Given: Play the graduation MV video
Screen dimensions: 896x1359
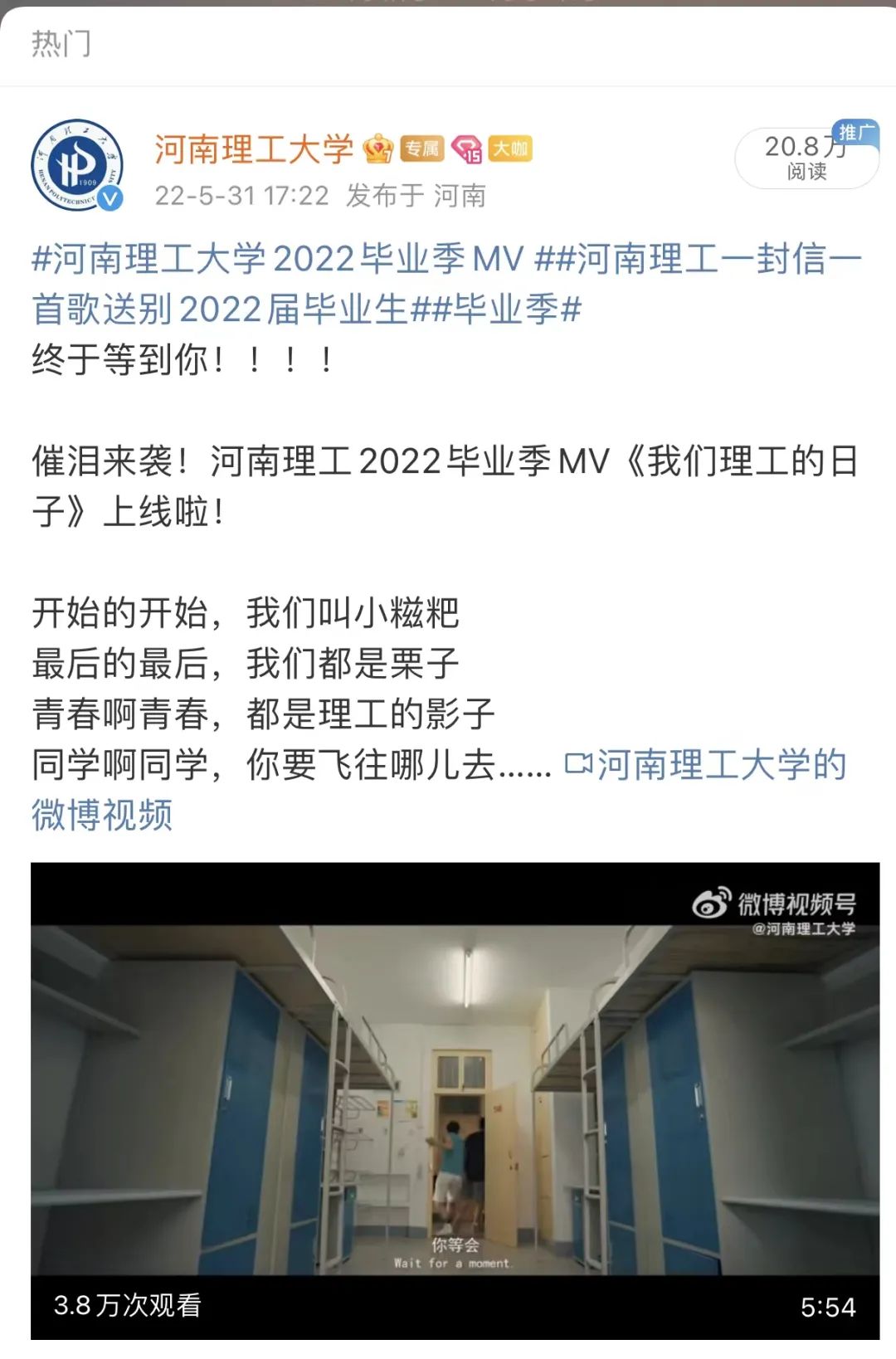Looking at the screenshot, I should point(455,1099).
